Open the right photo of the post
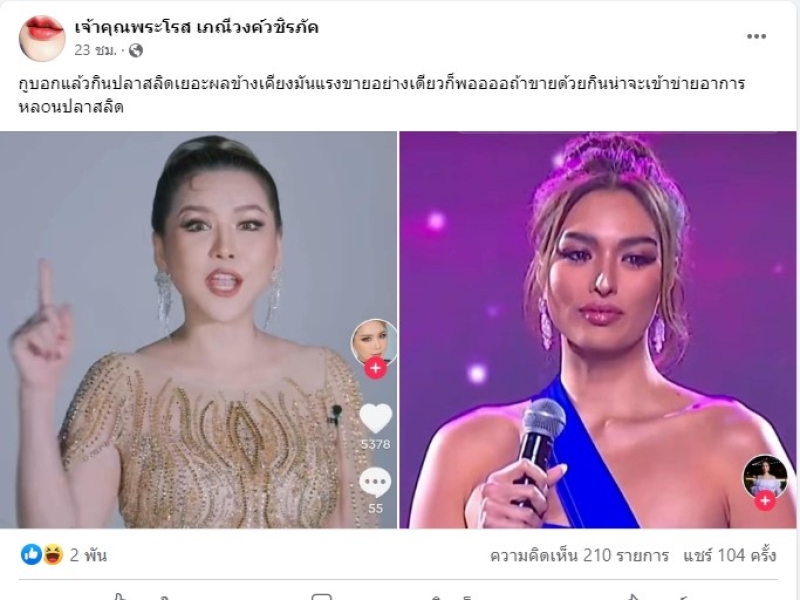The image size is (800, 600). point(598,330)
